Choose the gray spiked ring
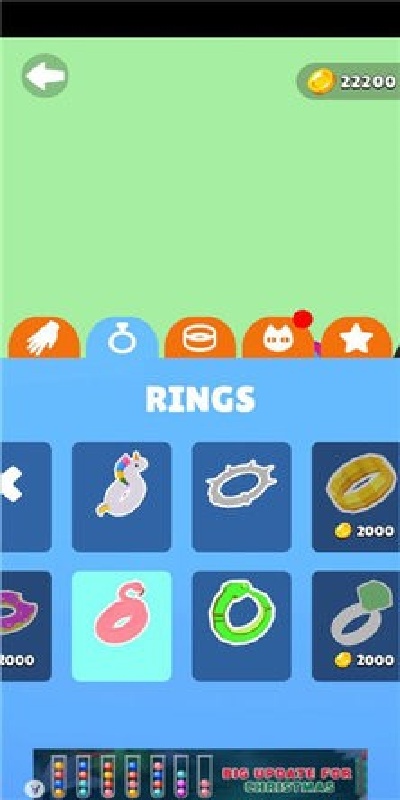This screenshot has width=400, height=800. (x=241, y=497)
